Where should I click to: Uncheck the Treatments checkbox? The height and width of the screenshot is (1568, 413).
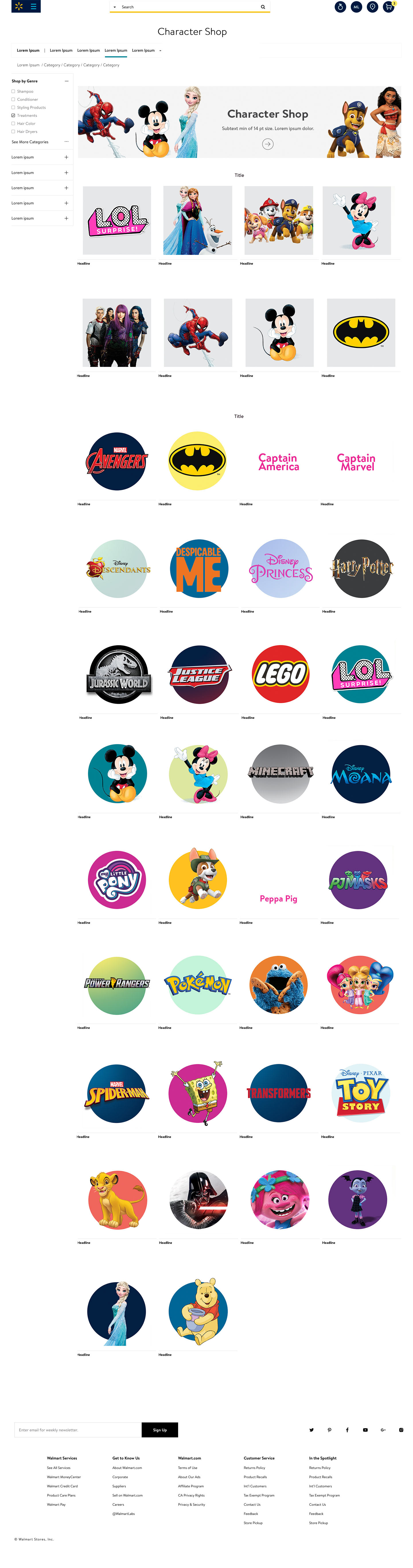(13, 116)
